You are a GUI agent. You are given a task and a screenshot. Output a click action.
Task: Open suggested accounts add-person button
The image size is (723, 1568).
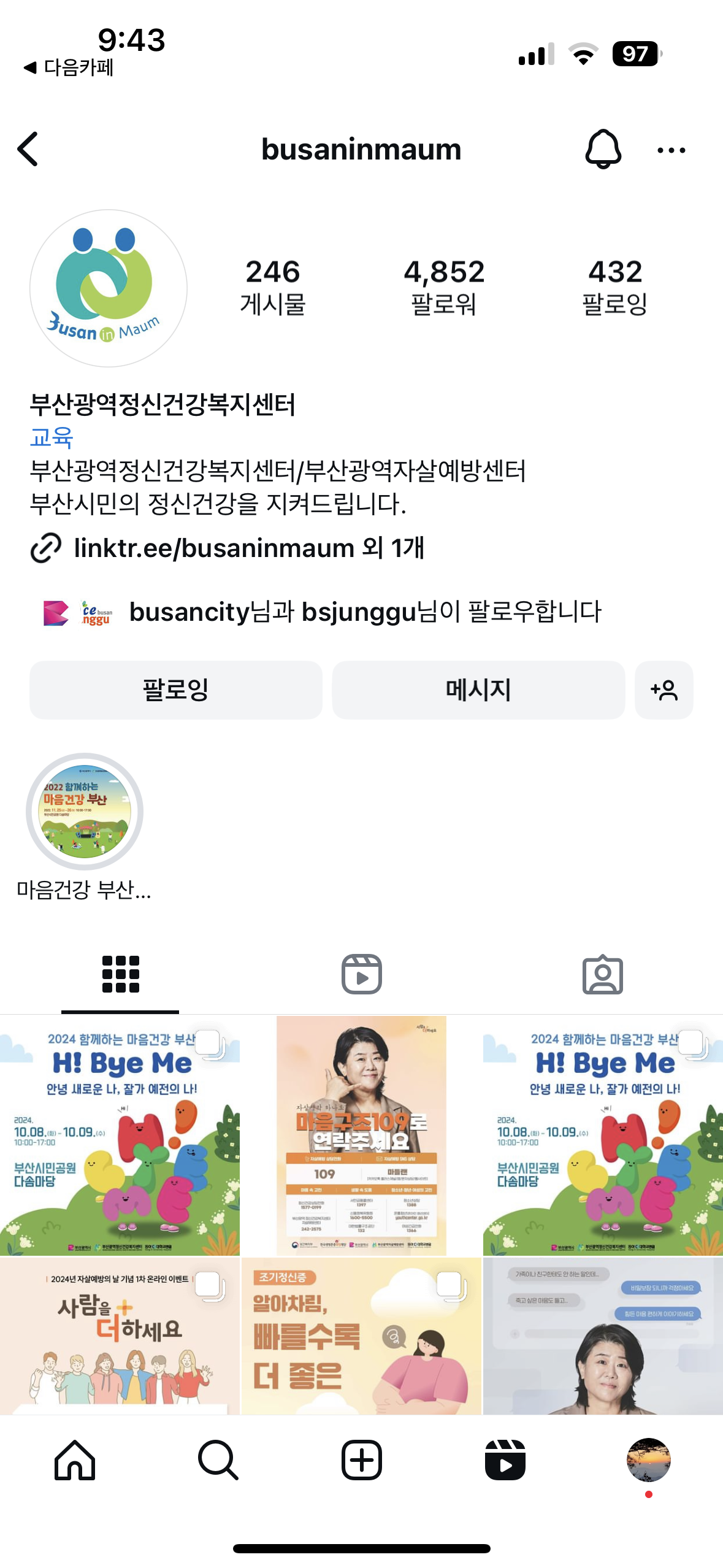point(664,690)
